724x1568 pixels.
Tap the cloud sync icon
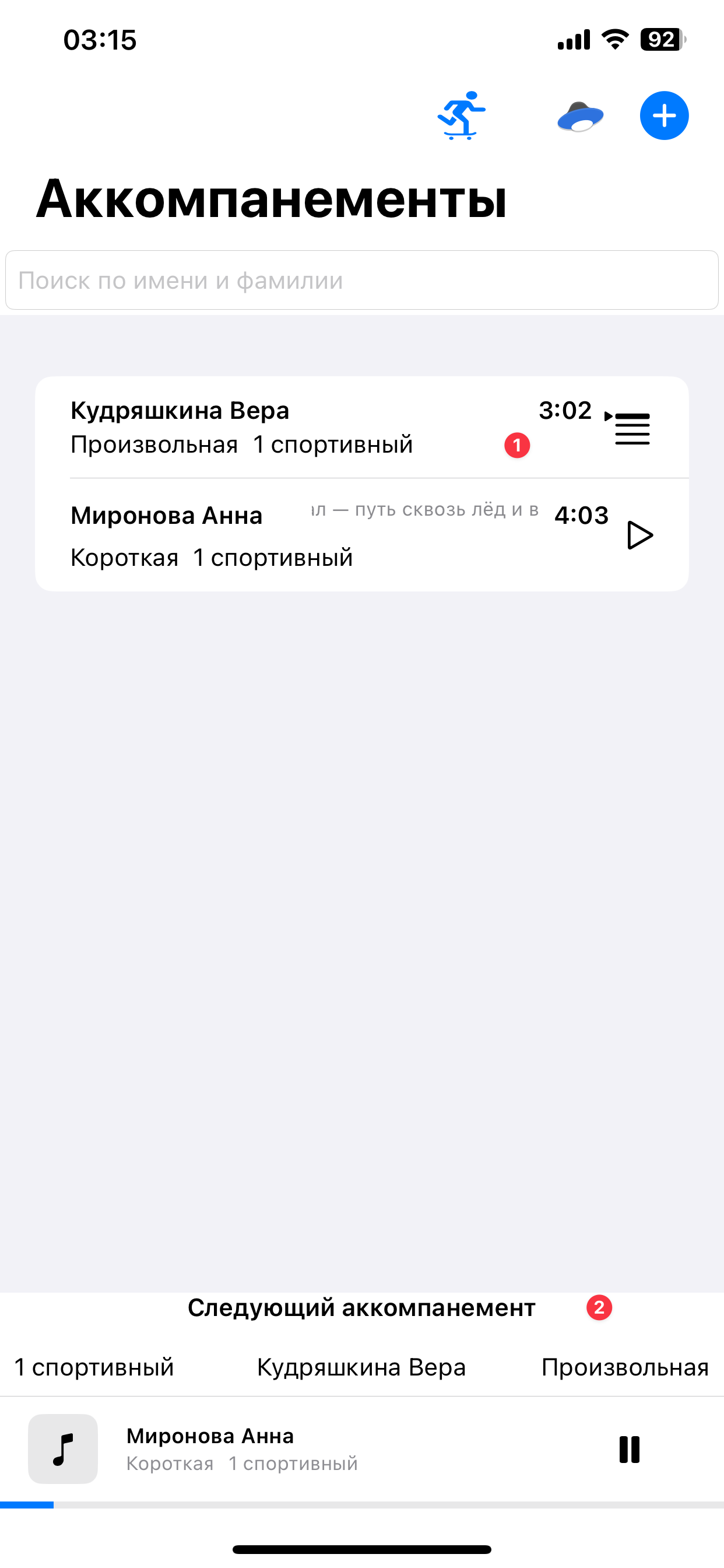(580, 117)
